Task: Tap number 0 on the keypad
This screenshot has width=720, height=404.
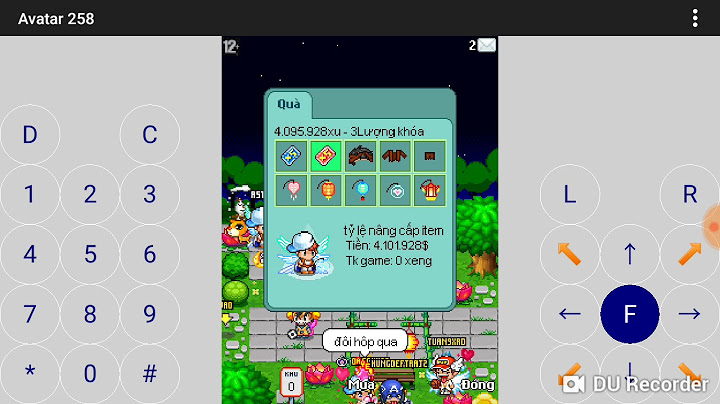Action: 90,374
